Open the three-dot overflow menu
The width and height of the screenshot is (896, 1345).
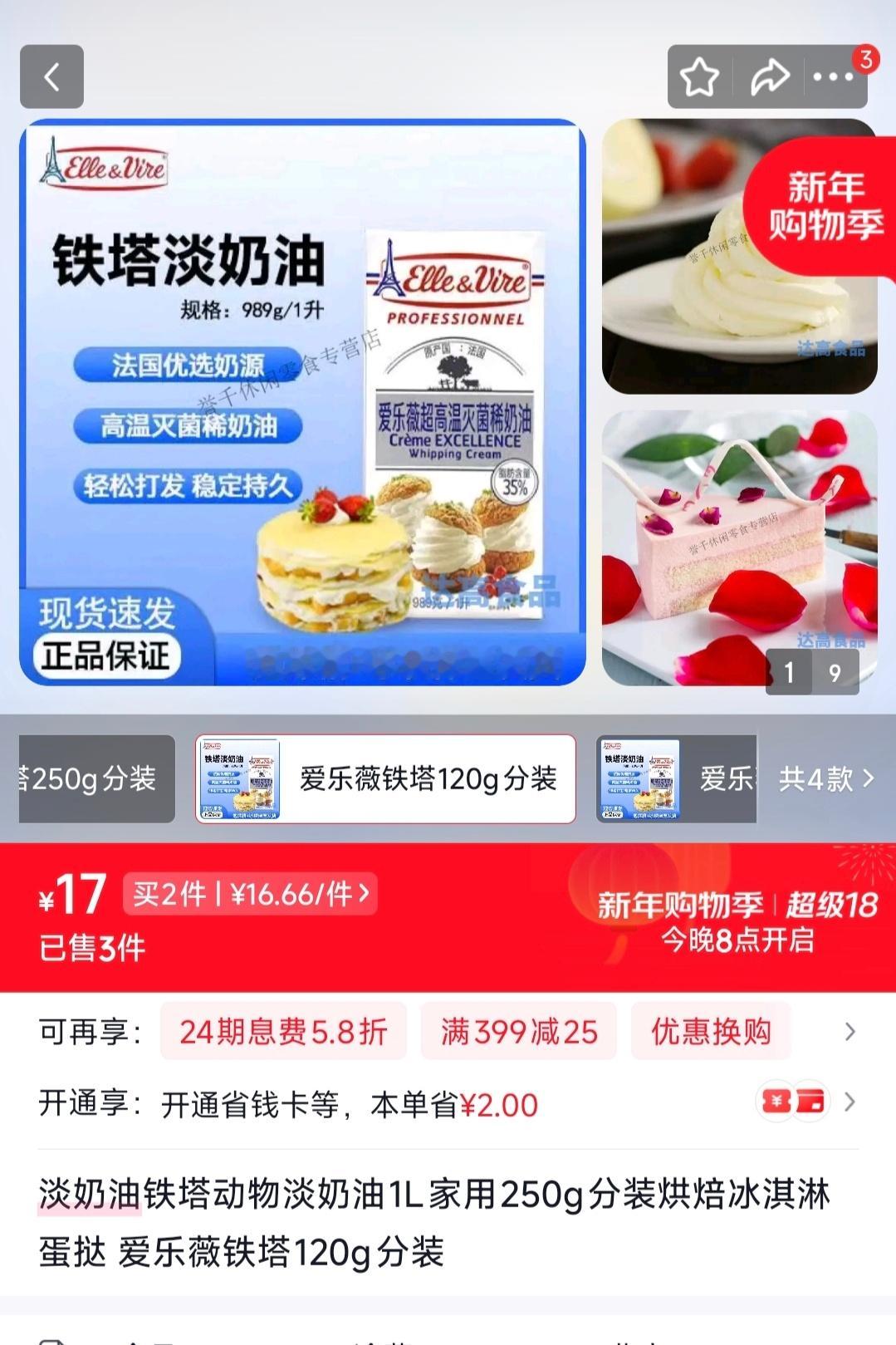coord(833,77)
